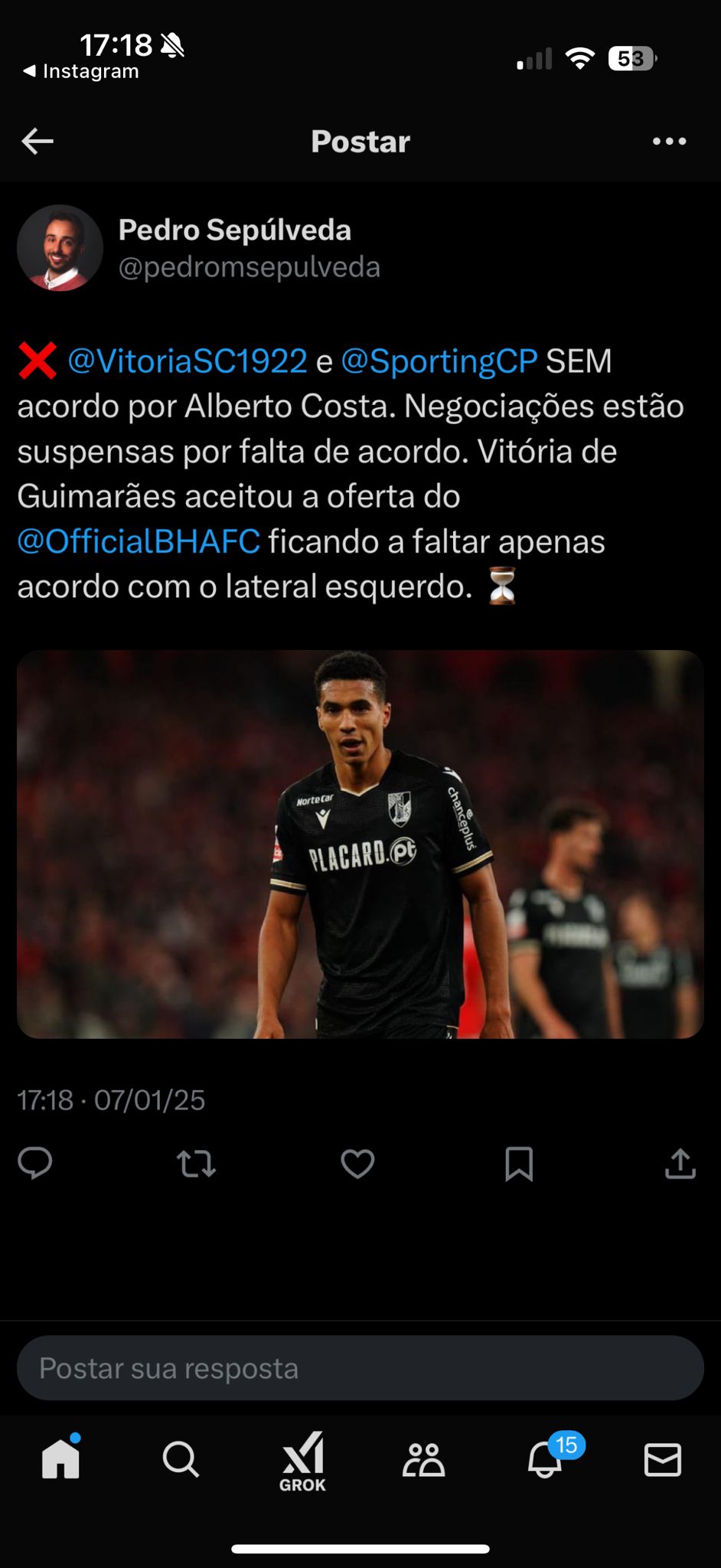
Task: Reply with the comment bubble icon
Action: [x=35, y=1163]
